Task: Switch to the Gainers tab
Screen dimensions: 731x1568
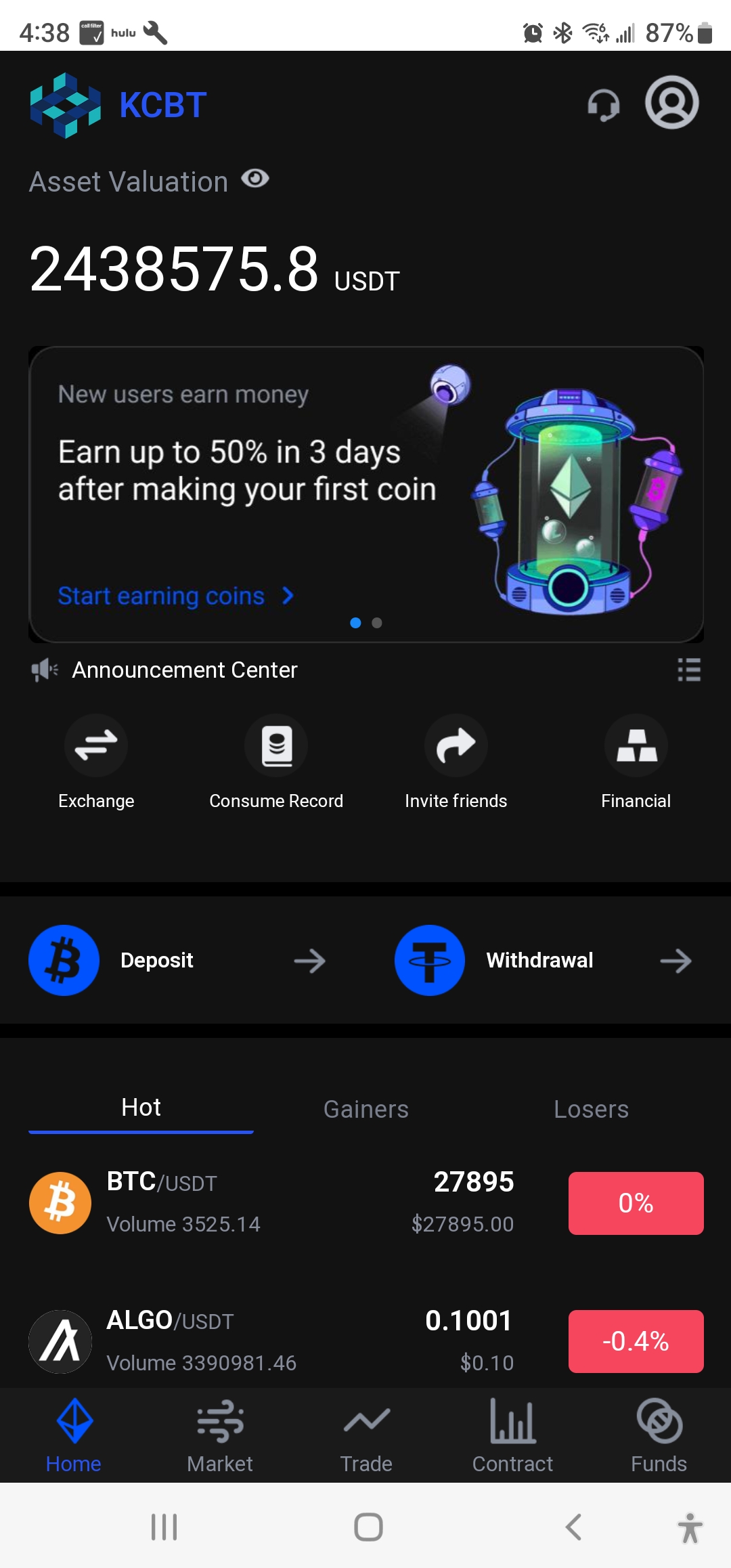Action: coord(366,1109)
